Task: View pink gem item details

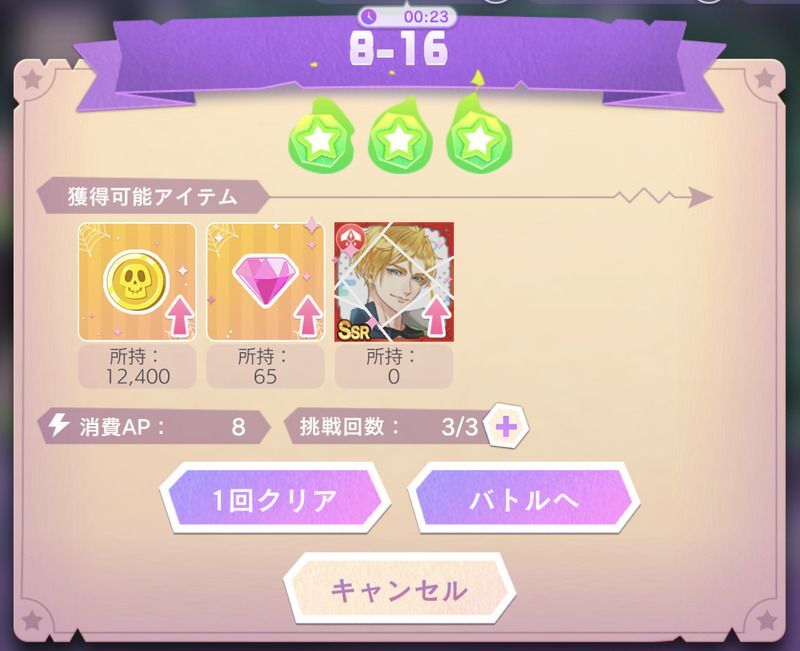Action: (265, 282)
